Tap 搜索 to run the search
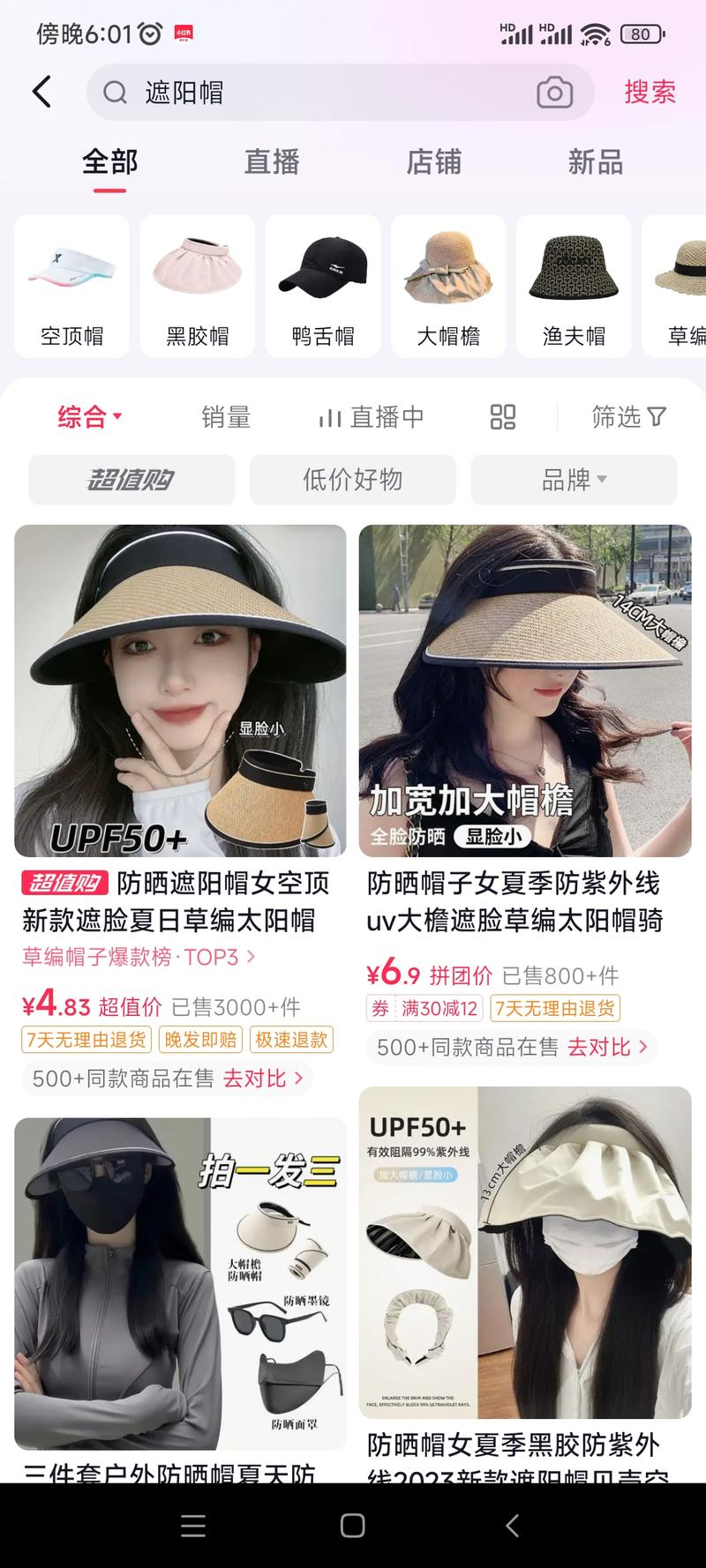The height and width of the screenshot is (1568, 706). click(x=650, y=92)
